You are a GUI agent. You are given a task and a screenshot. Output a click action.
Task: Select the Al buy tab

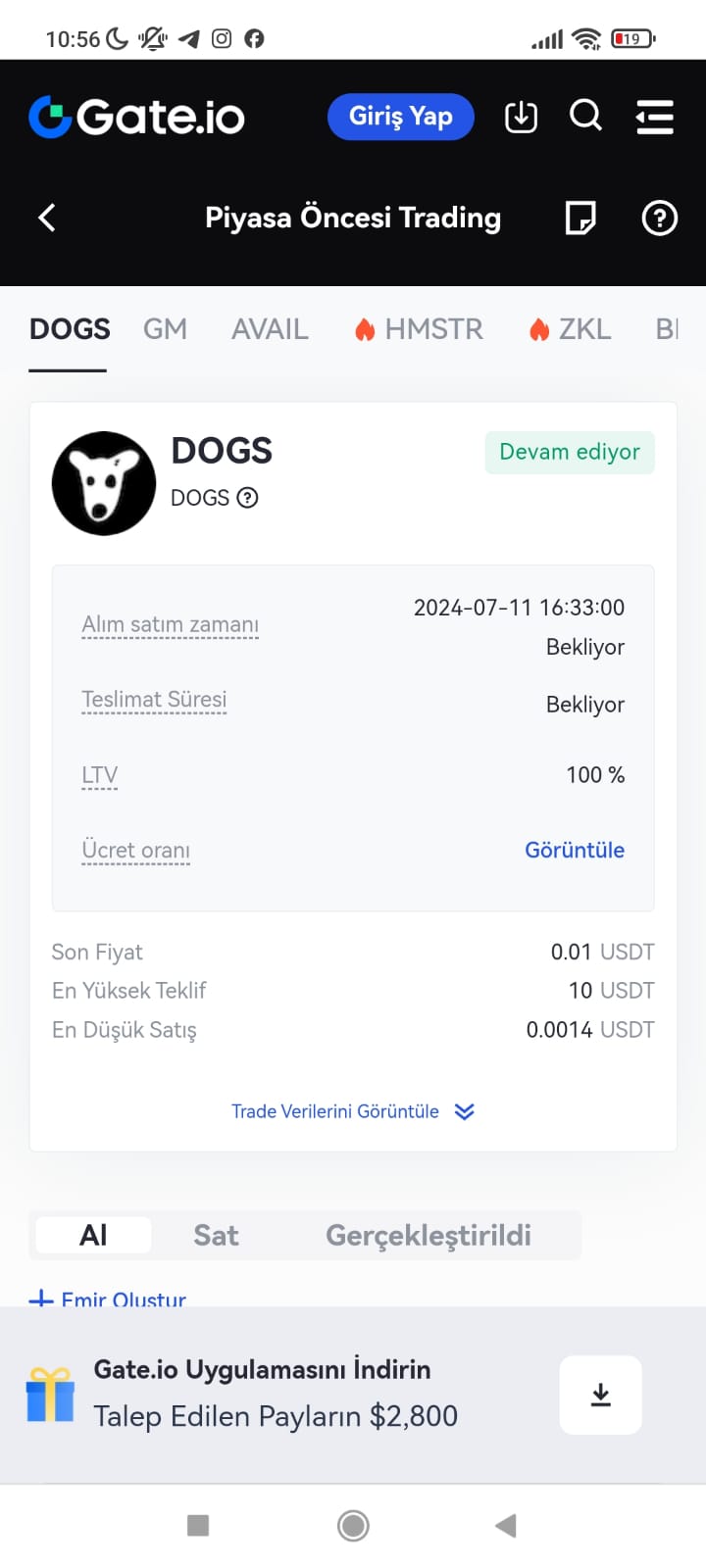click(93, 1235)
